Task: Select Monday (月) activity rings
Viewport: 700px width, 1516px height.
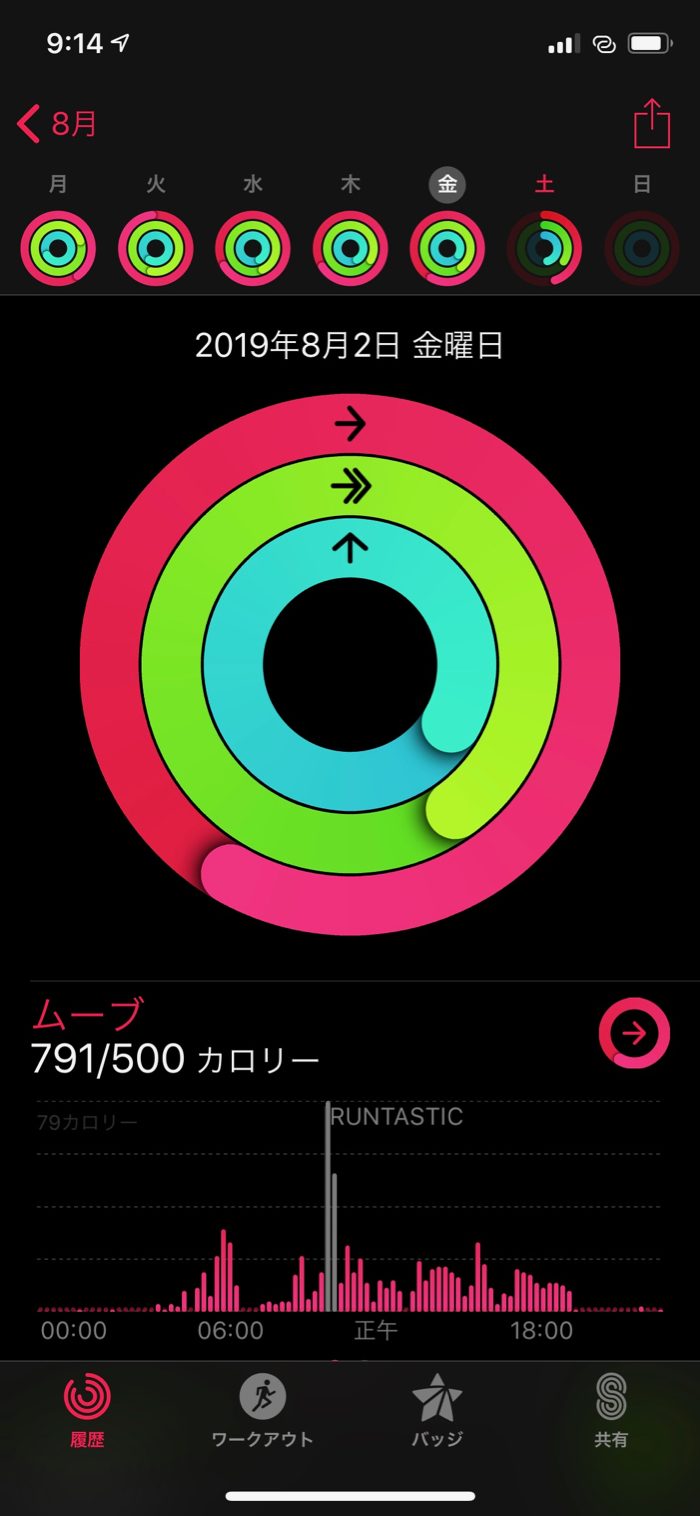Action: (58, 248)
